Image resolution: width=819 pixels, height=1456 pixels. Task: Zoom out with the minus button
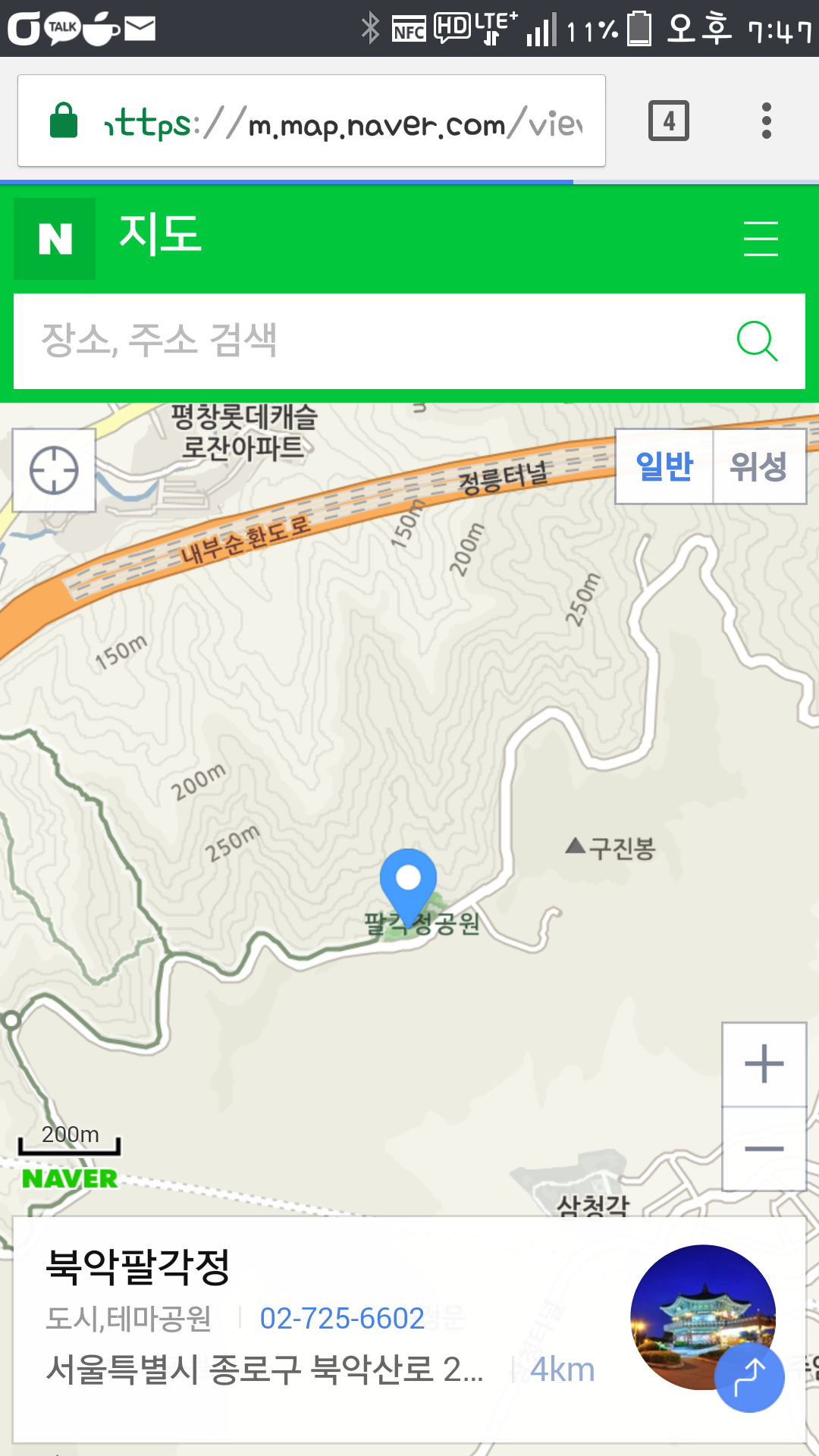coord(764,1149)
